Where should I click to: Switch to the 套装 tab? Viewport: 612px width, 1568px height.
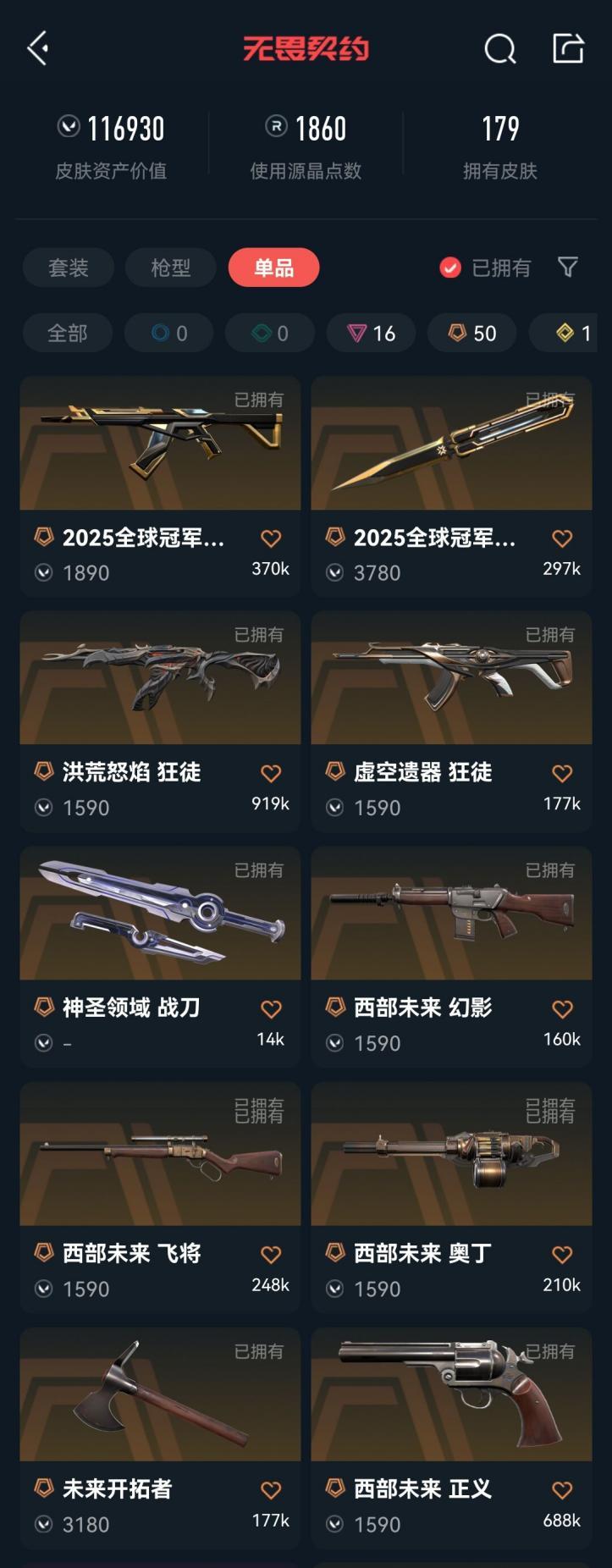click(69, 268)
